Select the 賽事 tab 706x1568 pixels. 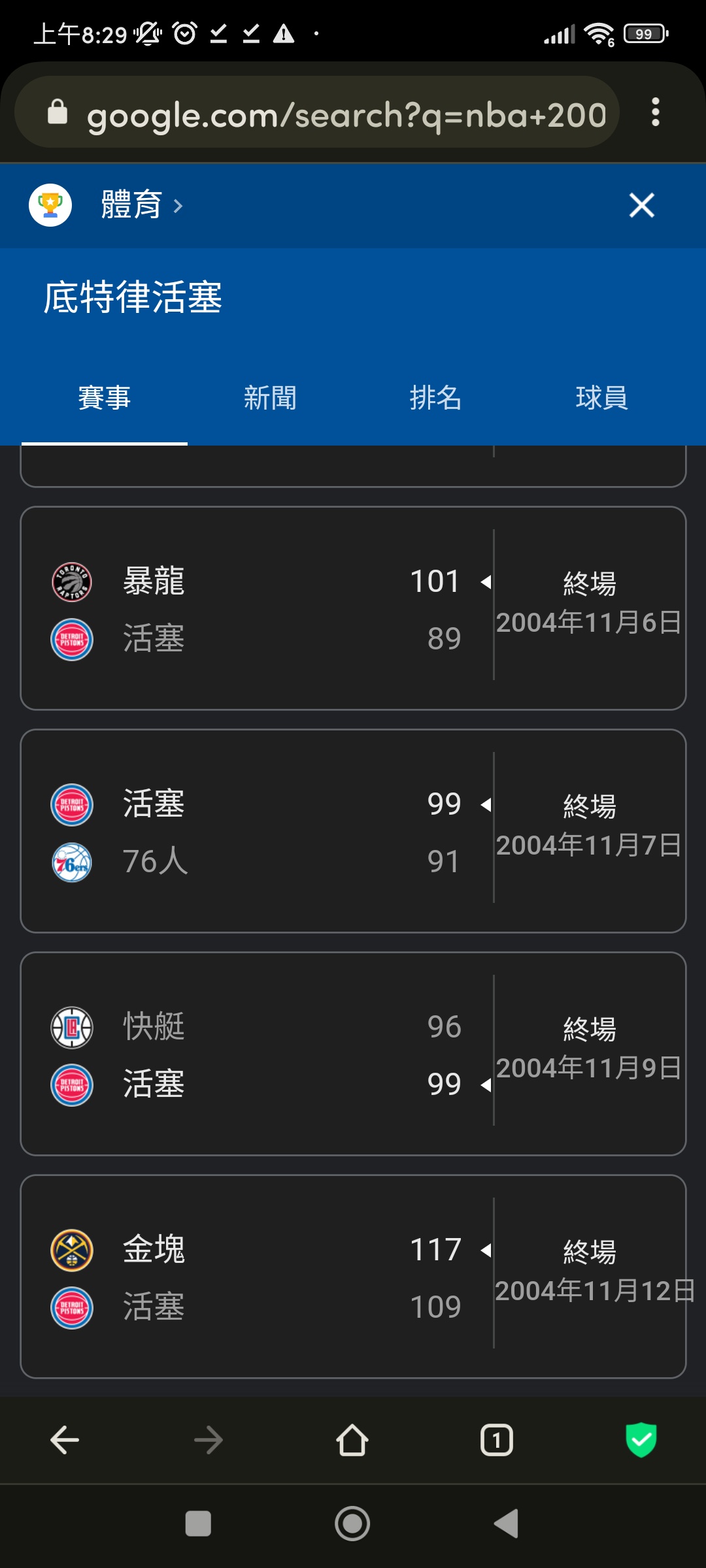(105, 398)
